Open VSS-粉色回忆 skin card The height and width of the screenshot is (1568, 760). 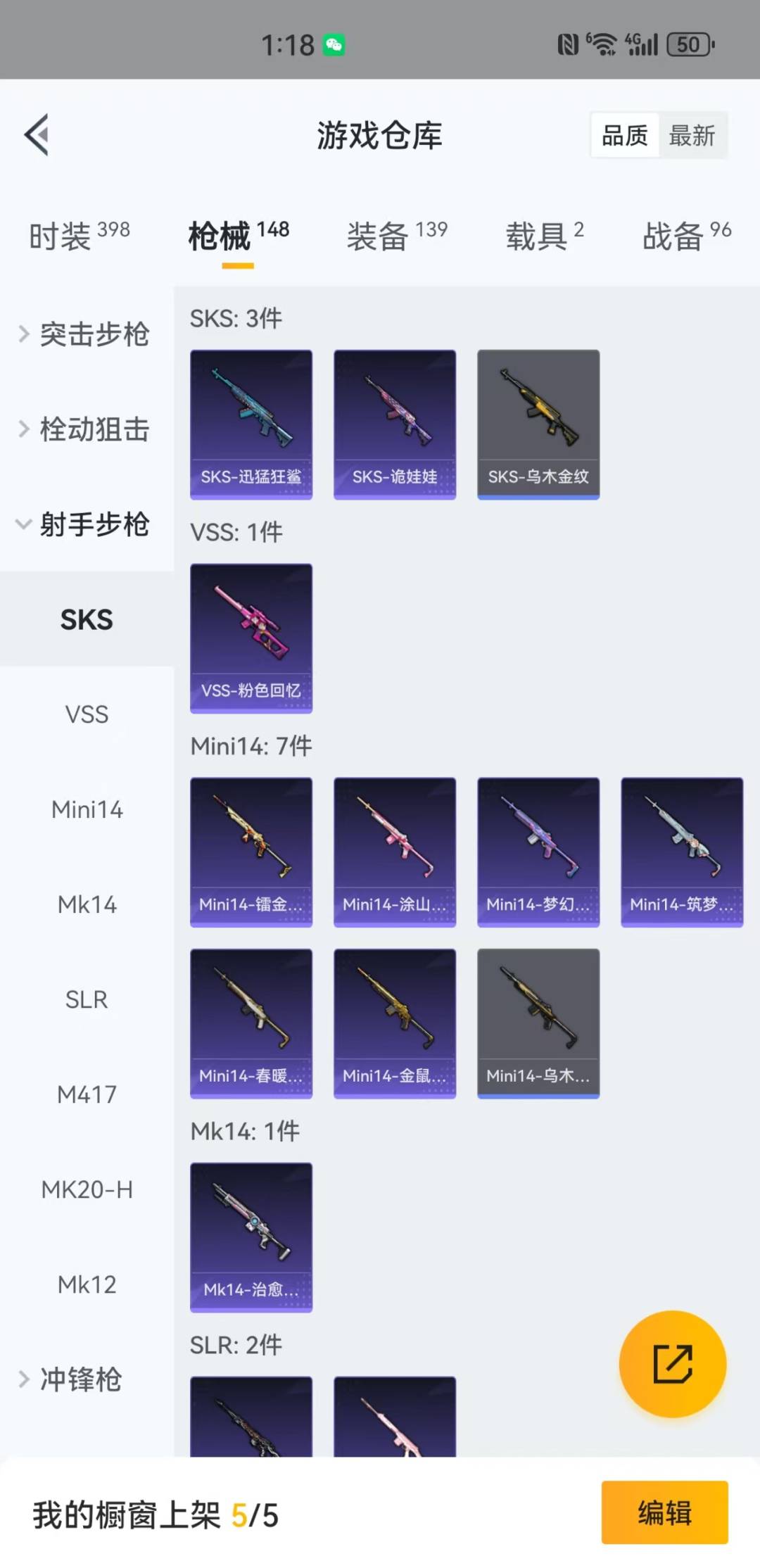coord(251,638)
